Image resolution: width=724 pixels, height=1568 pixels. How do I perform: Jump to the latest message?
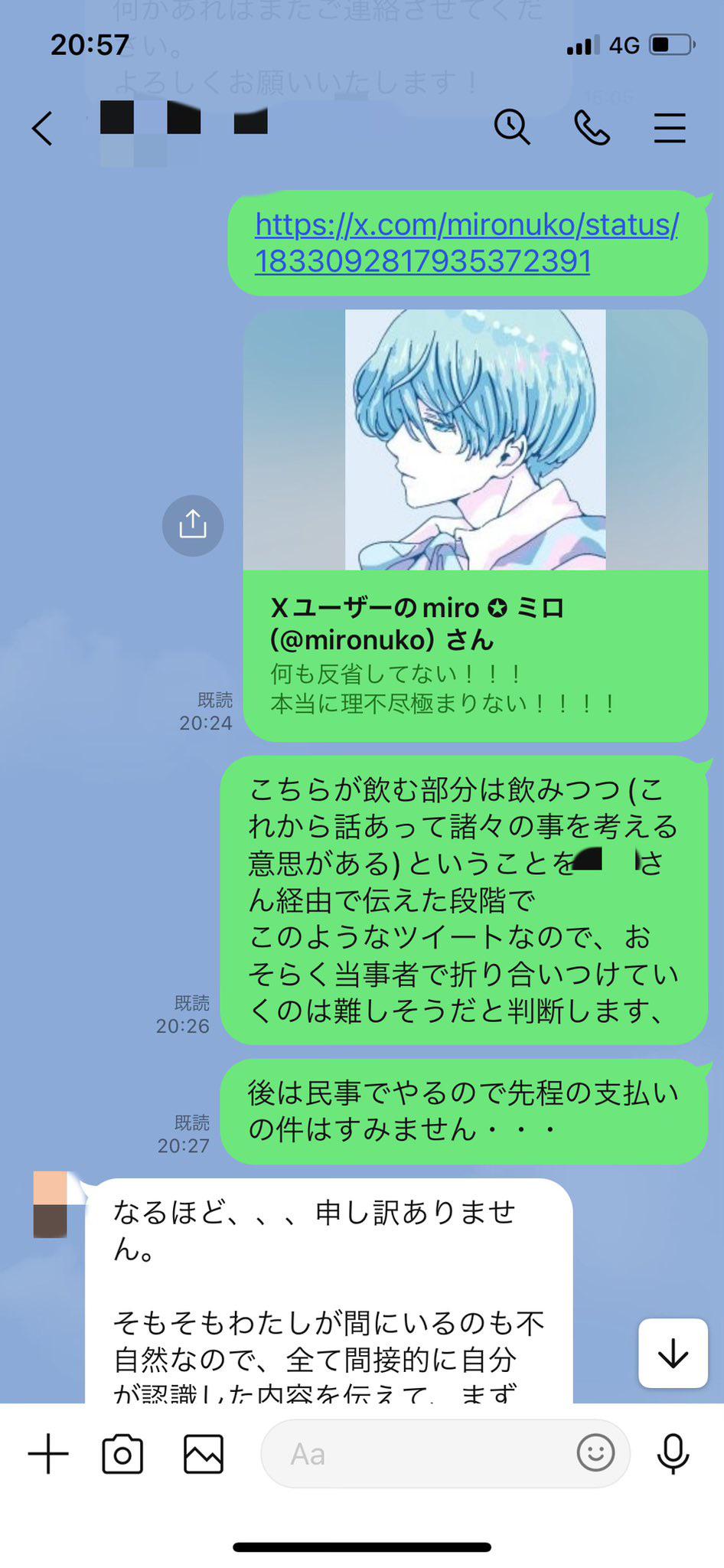[673, 1353]
